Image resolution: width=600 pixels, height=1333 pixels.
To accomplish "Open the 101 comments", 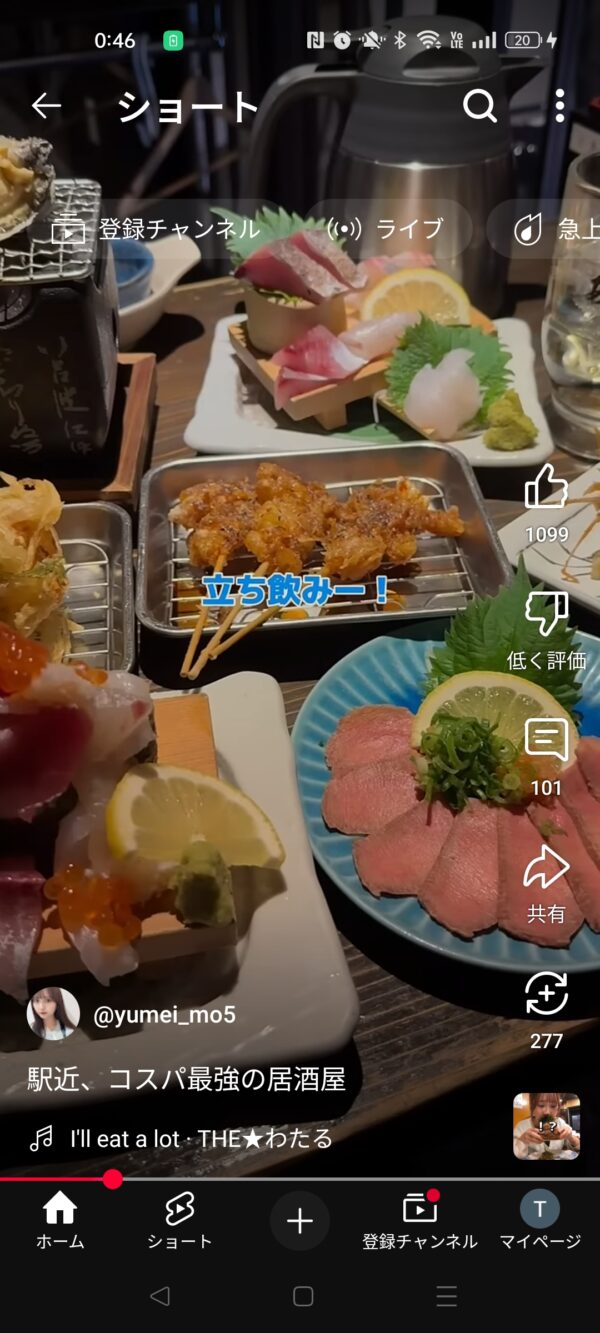I will (x=546, y=742).
